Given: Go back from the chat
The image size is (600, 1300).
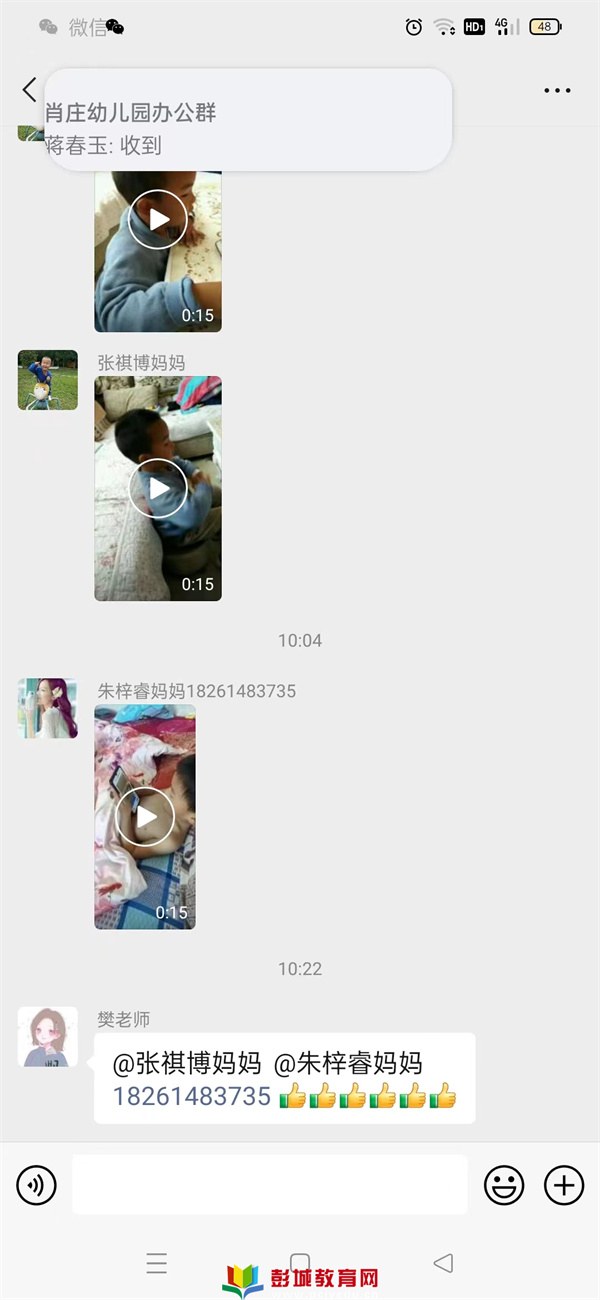Looking at the screenshot, I should point(29,90).
